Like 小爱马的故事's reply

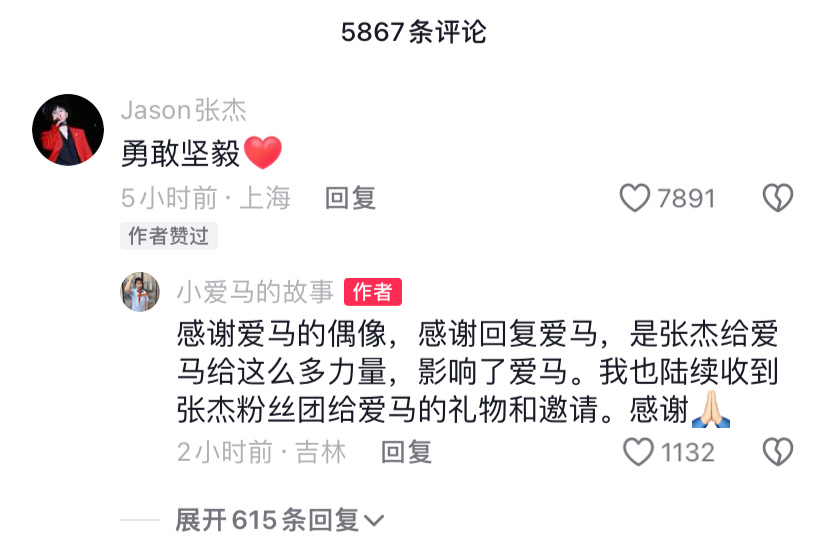click(x=638, y=452)
